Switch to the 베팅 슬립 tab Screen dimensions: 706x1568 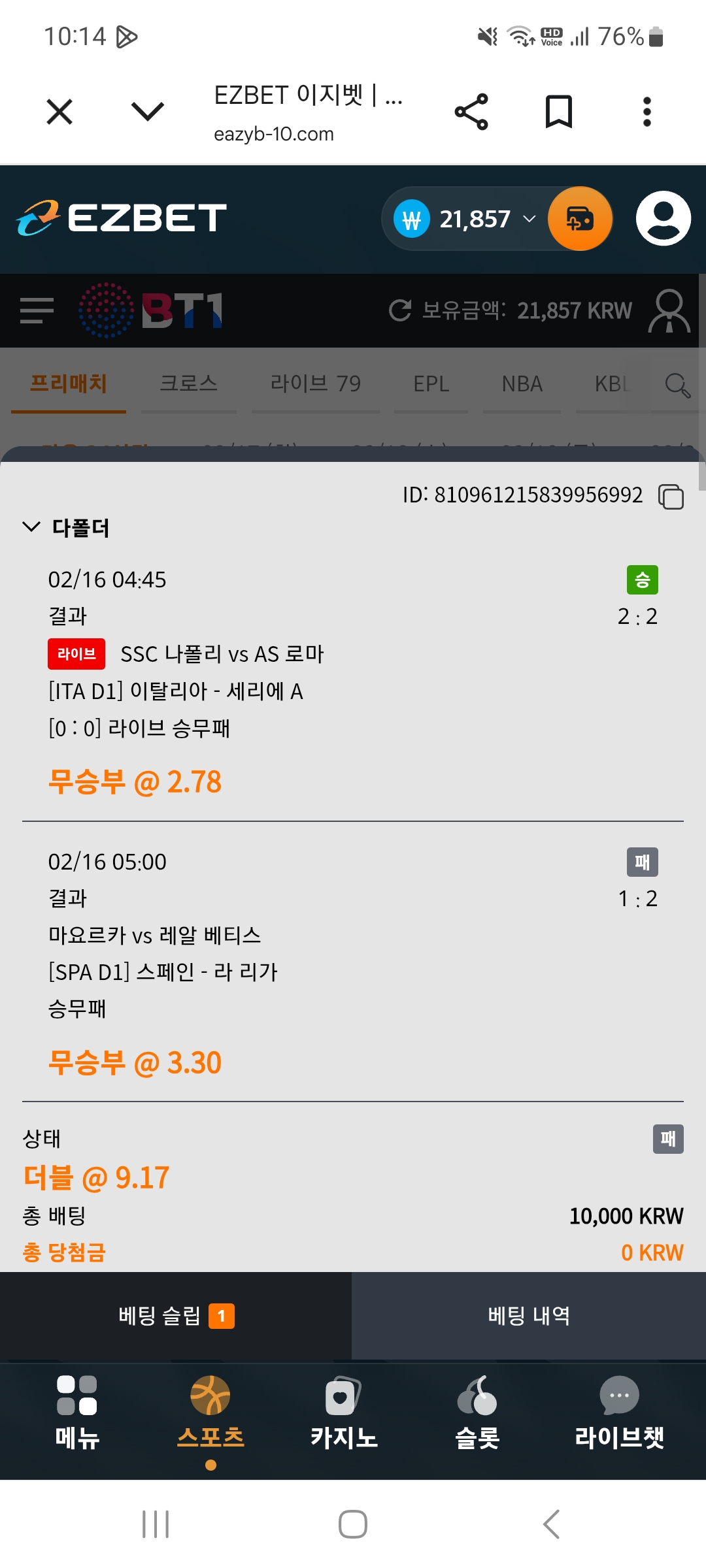(x=176, y=1316)
